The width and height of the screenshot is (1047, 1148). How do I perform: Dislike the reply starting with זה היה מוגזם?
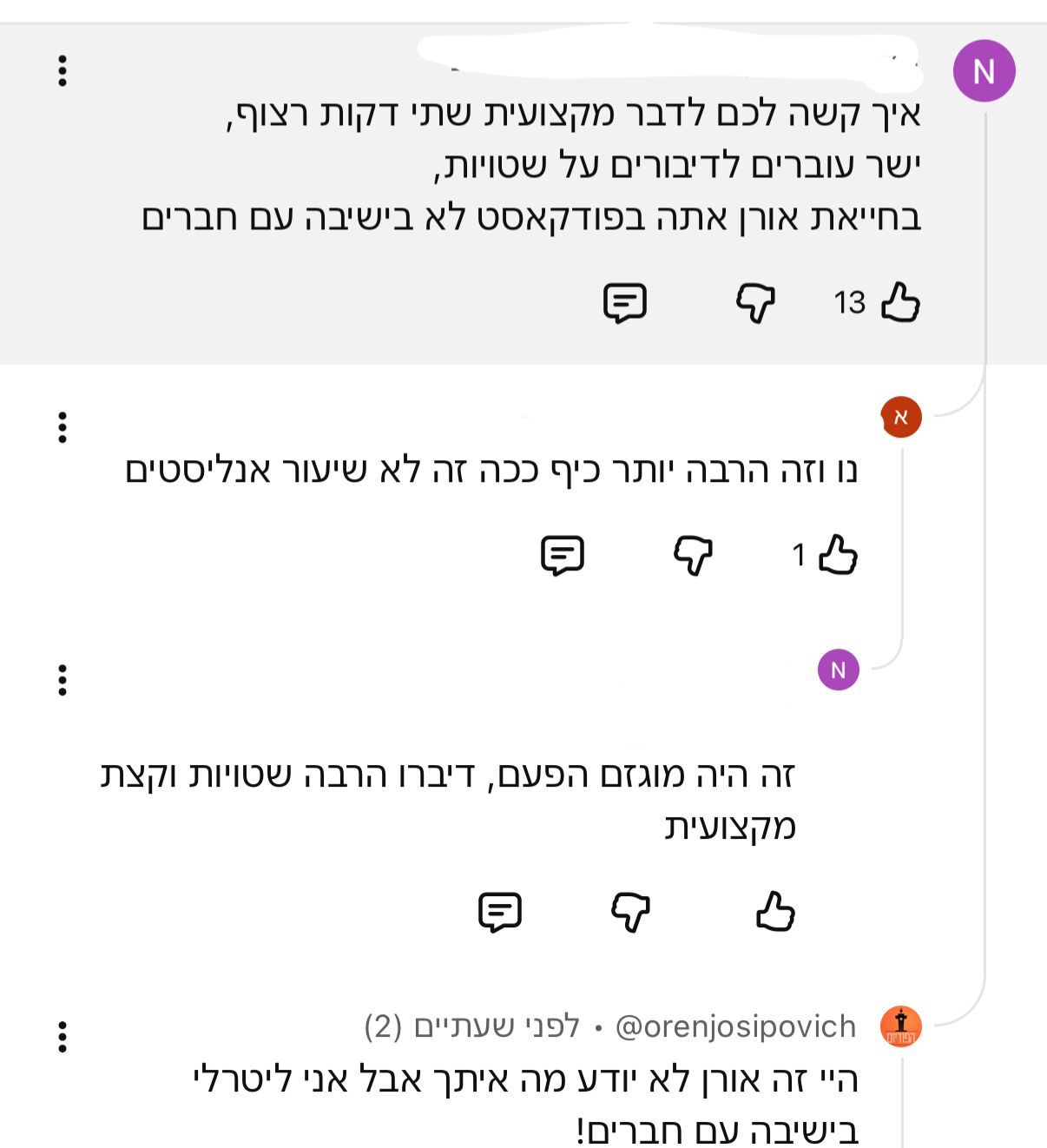coord(630,912)
